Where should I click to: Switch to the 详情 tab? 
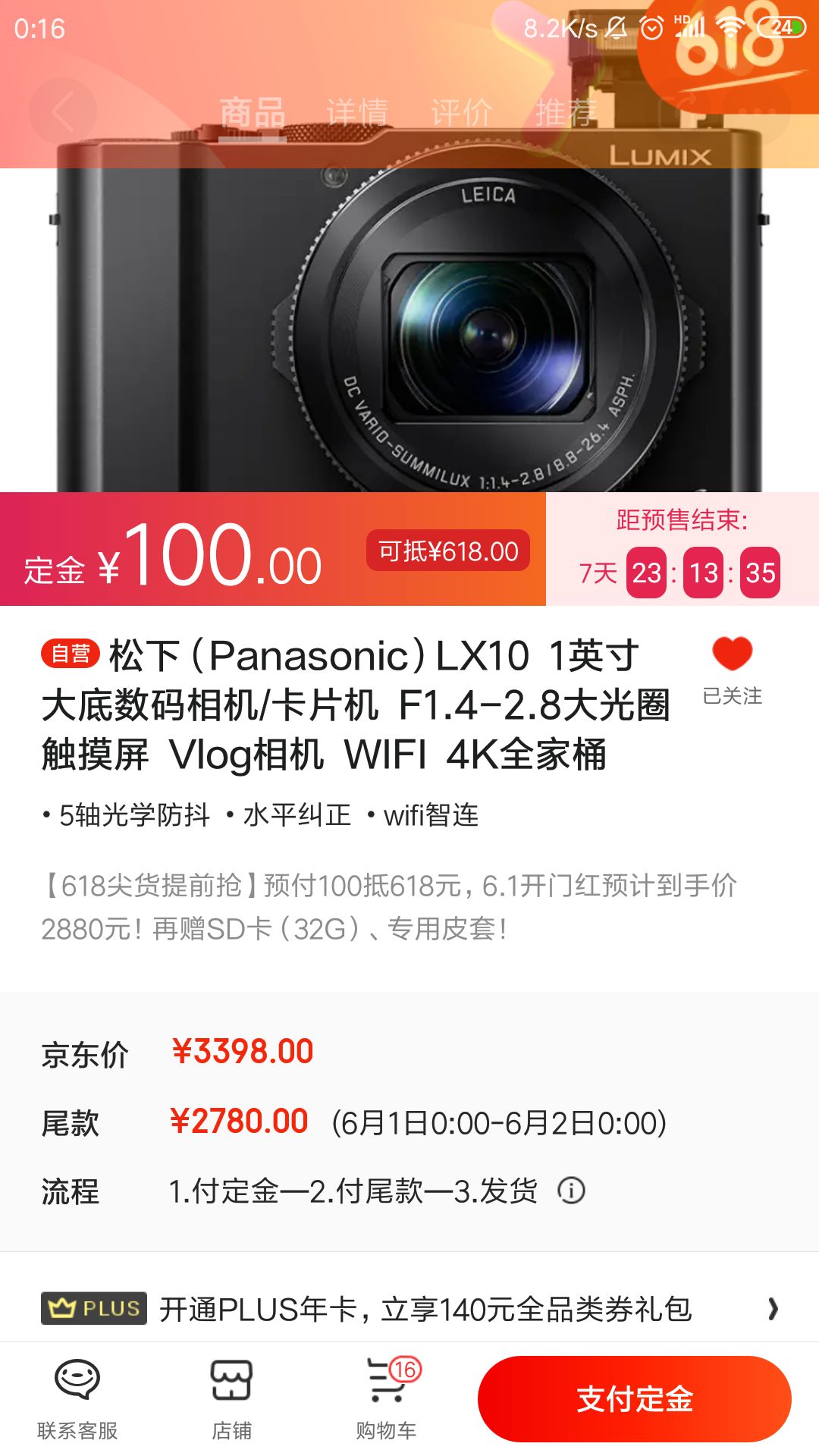coord(356,113)
